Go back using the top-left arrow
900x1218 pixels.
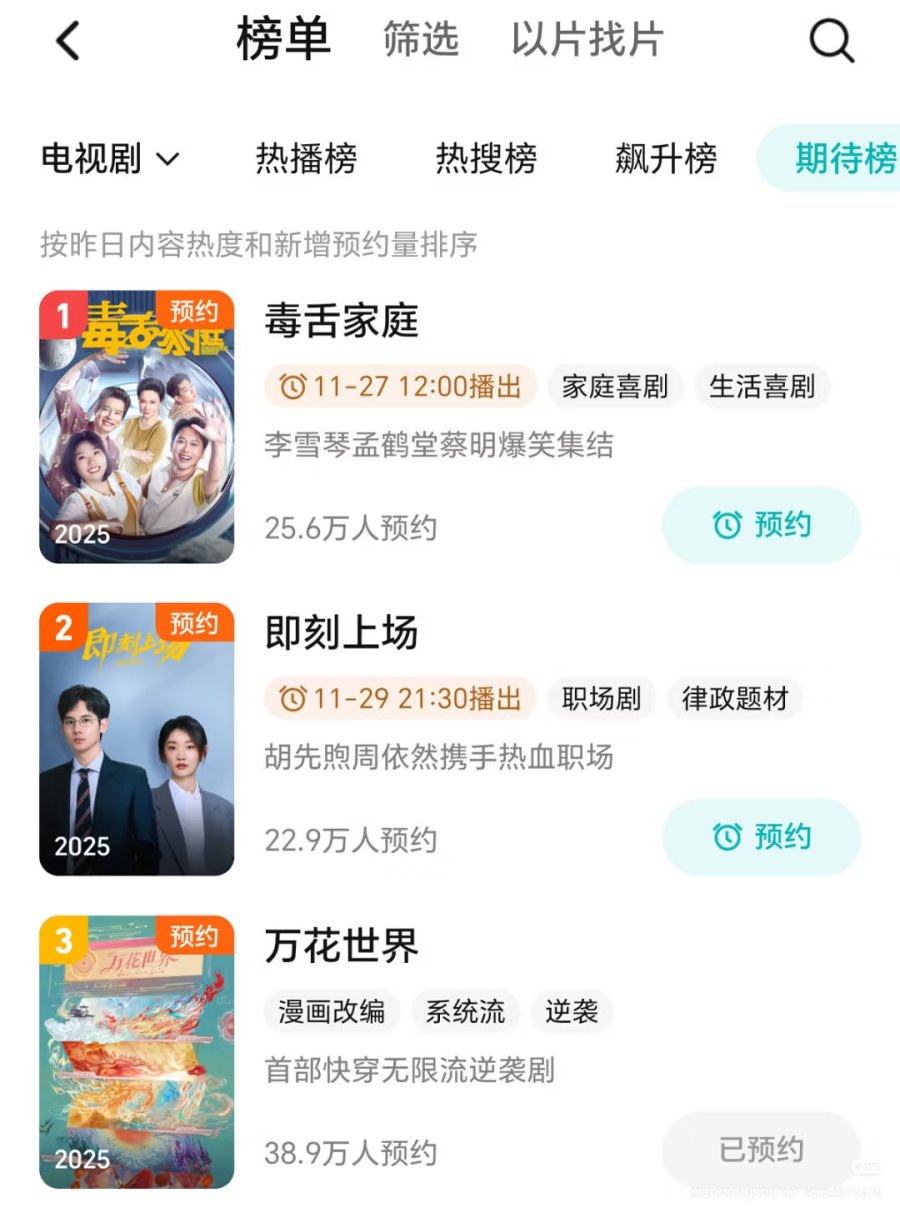pyautogui.click(x=68, y=42)
